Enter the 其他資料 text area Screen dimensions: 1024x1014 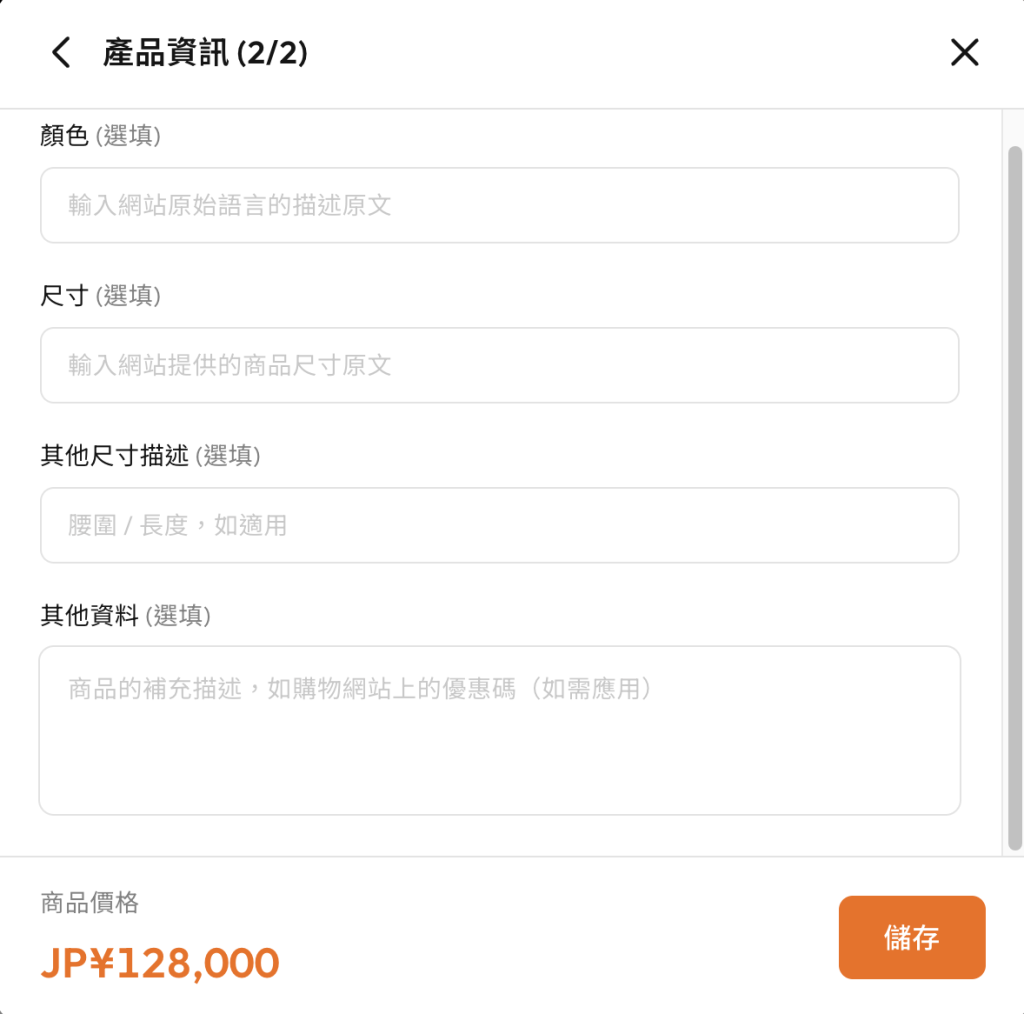(x=499, y=730)
